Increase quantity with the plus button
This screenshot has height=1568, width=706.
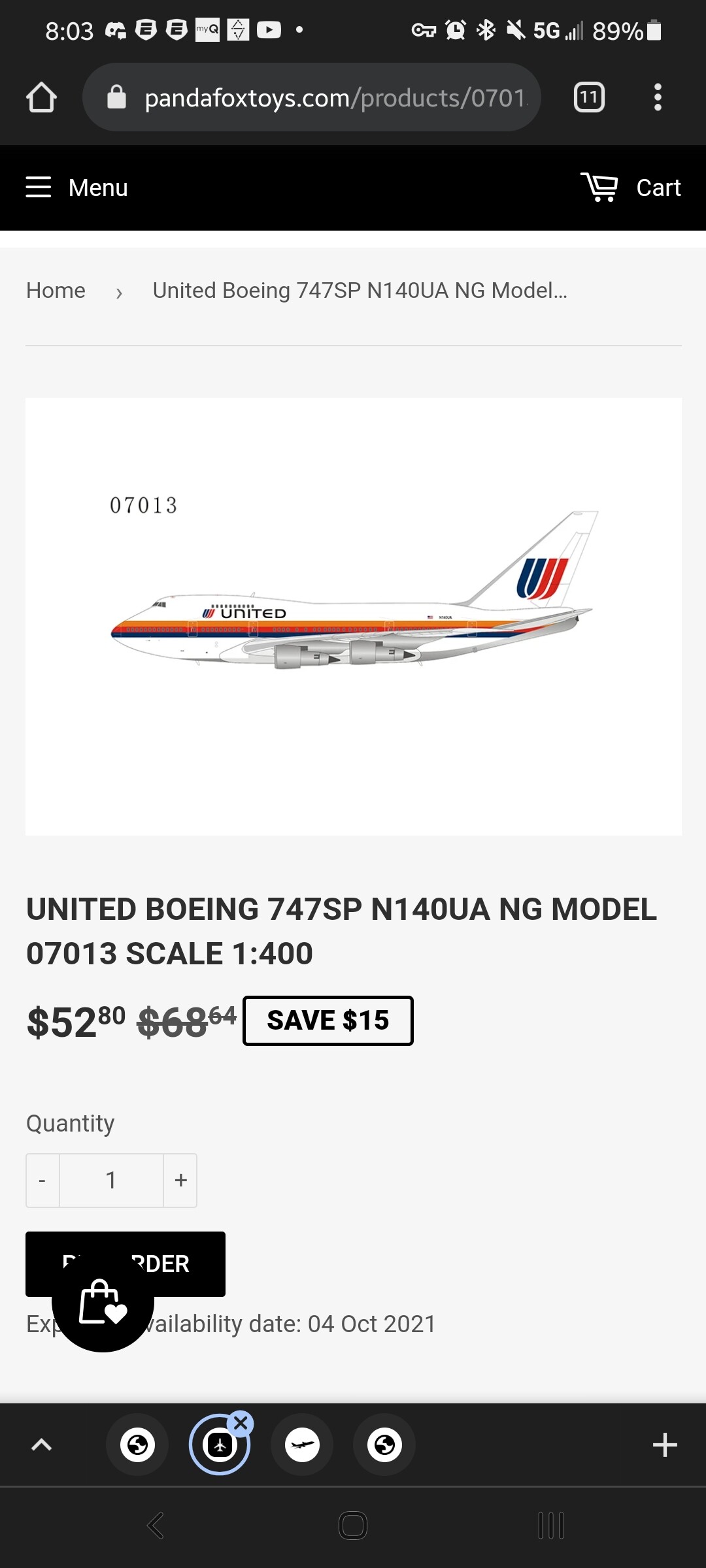(180, 1181)
